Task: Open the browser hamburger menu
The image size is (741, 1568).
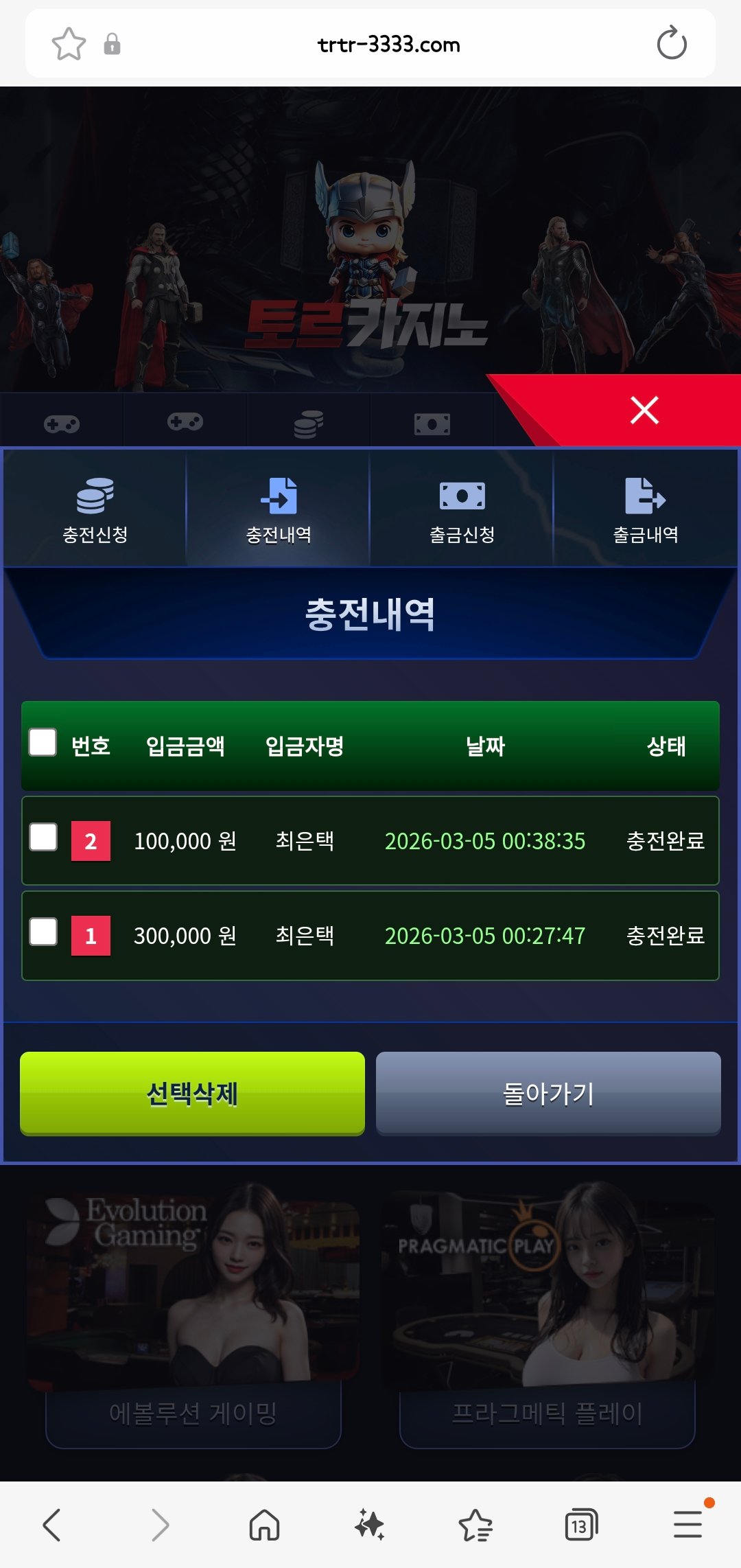Action: point(687,1525)
